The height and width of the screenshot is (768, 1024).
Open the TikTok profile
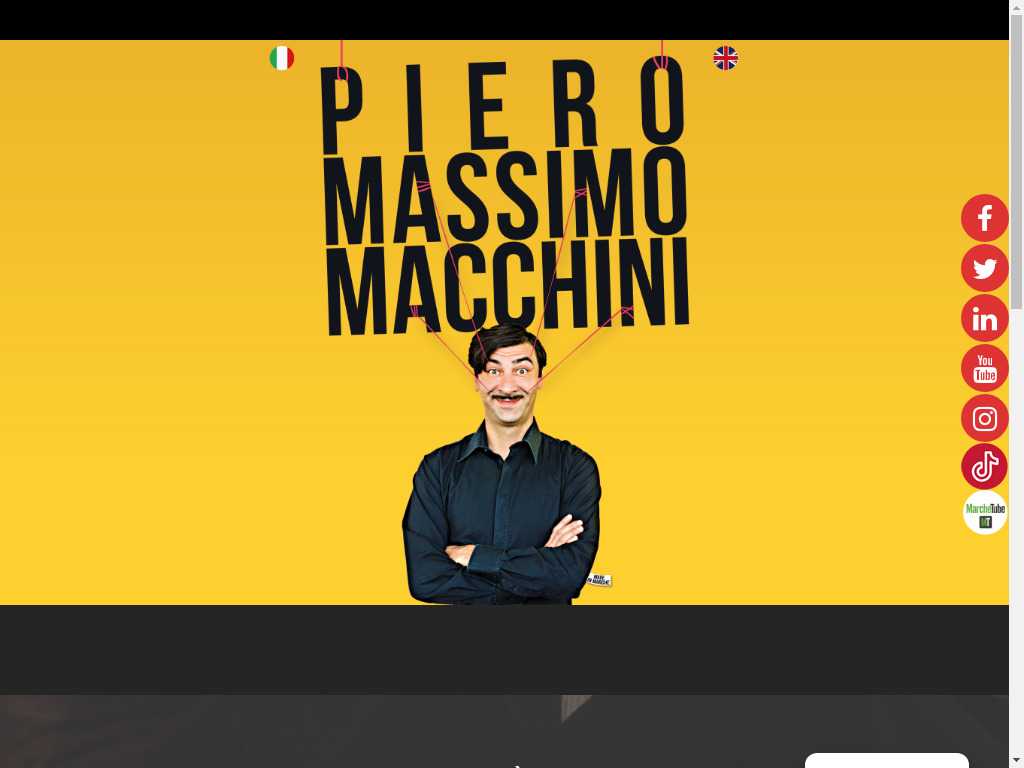(984, 466)
